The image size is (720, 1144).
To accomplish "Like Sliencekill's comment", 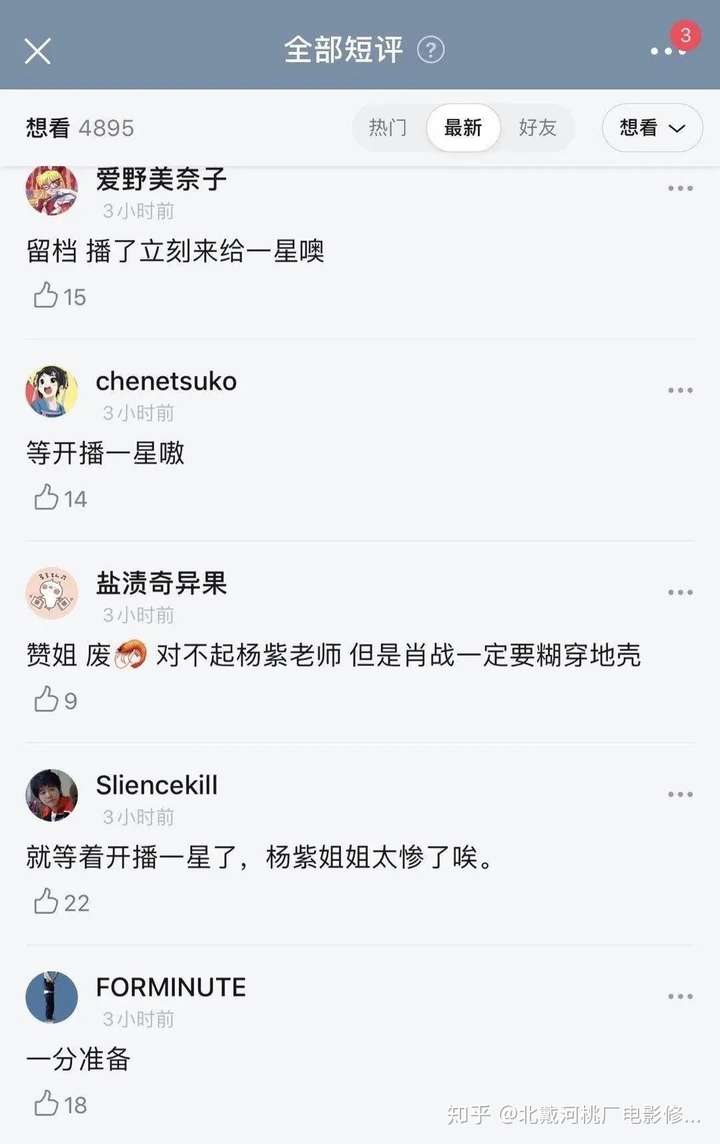I will 46,902.
